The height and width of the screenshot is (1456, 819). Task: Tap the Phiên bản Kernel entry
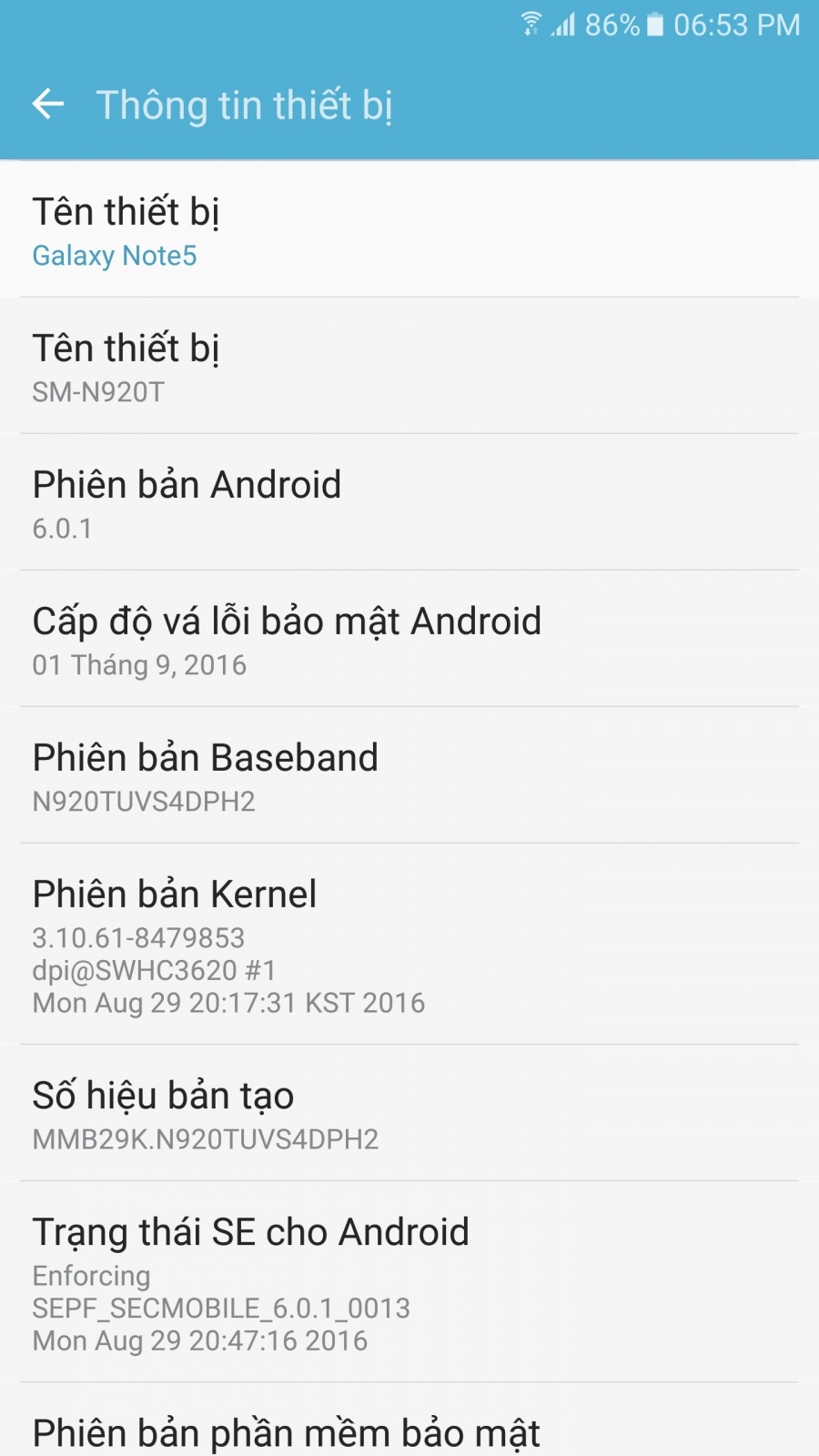(409, 945)
